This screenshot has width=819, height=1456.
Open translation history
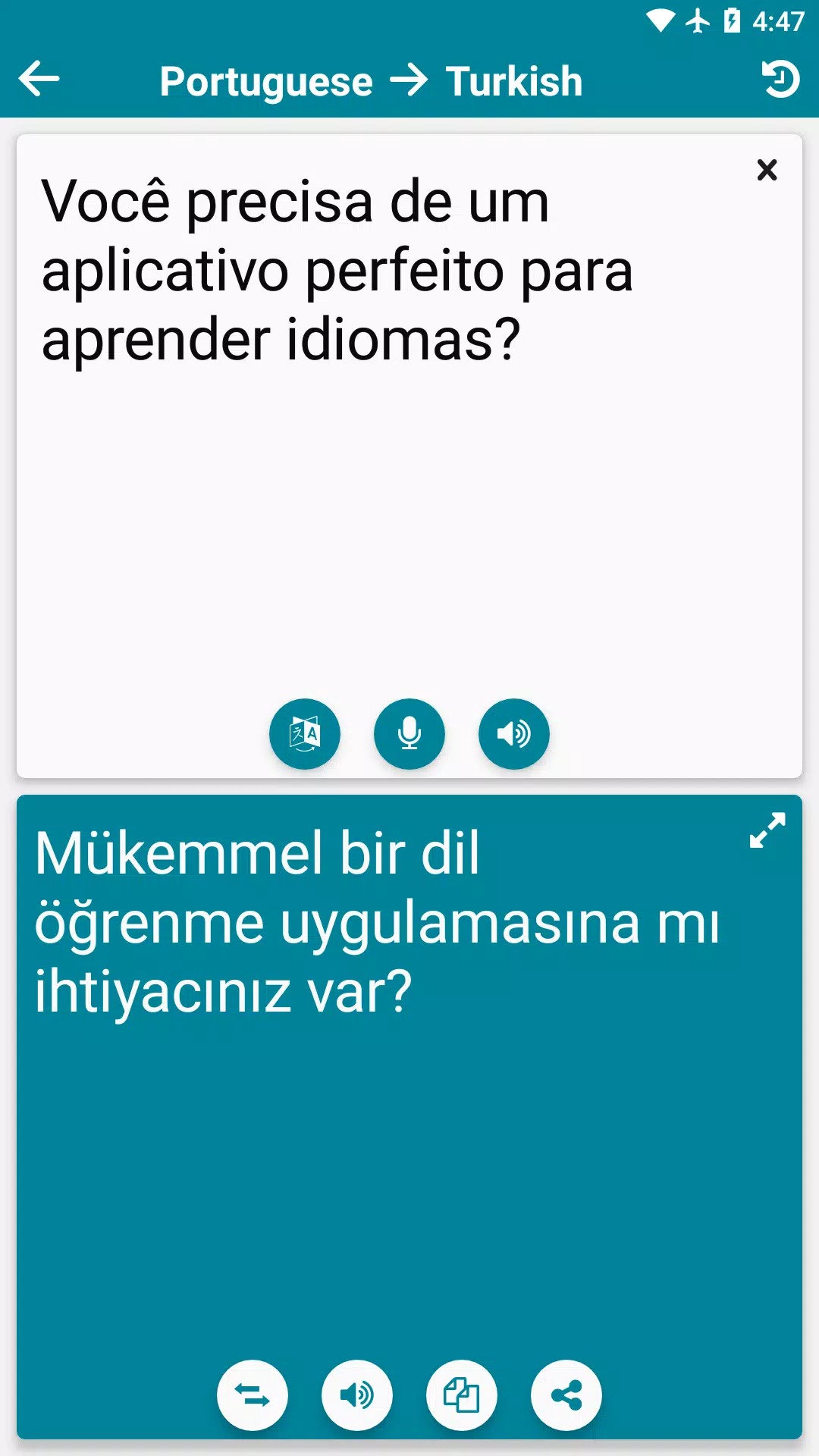click(780, 80)
